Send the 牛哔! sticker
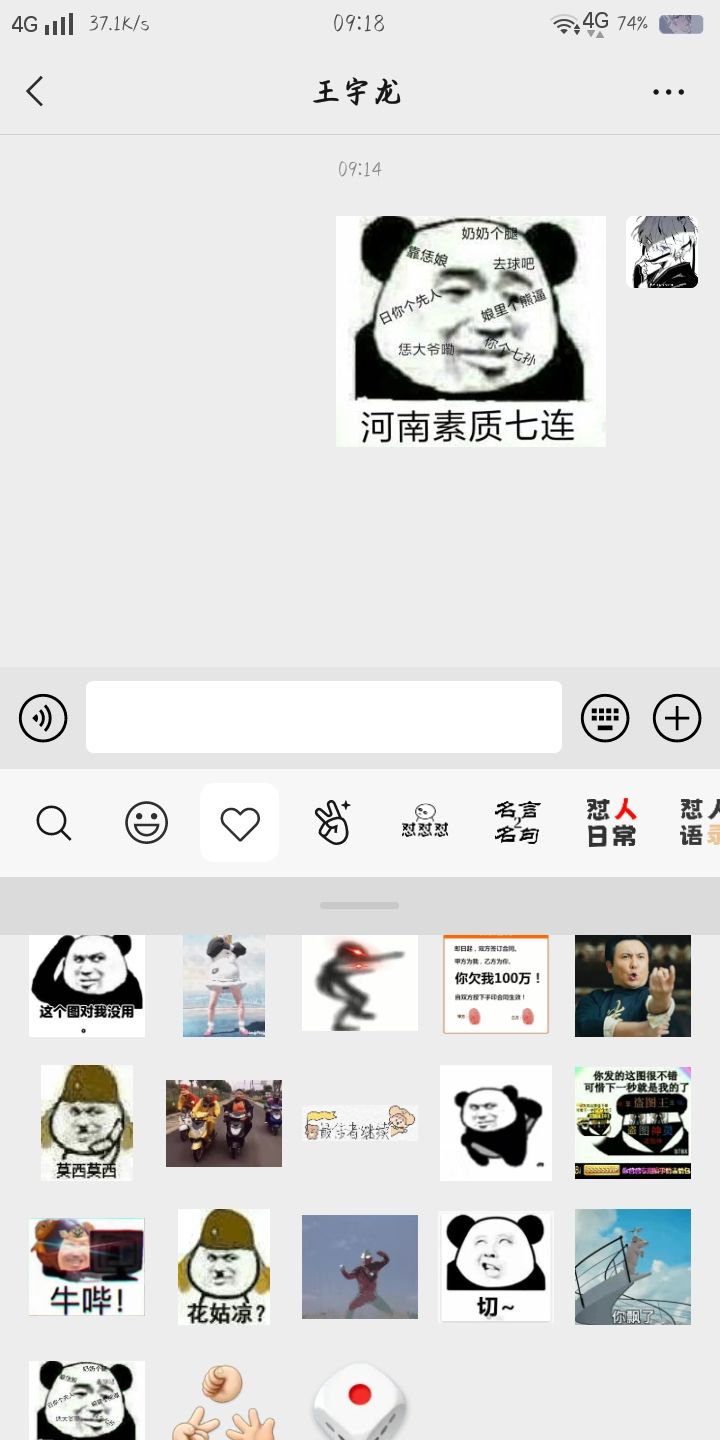 86,1266
